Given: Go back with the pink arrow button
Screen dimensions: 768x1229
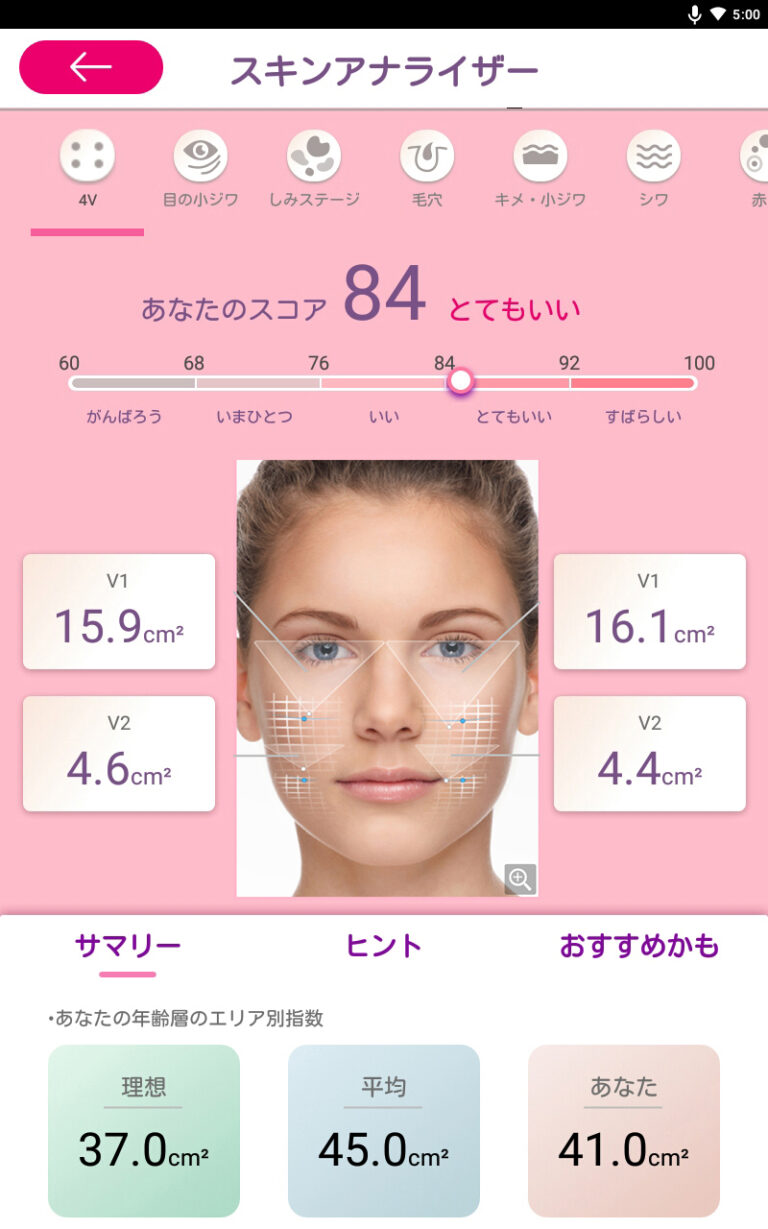Looking at the screenshot, I should (91, 67).
